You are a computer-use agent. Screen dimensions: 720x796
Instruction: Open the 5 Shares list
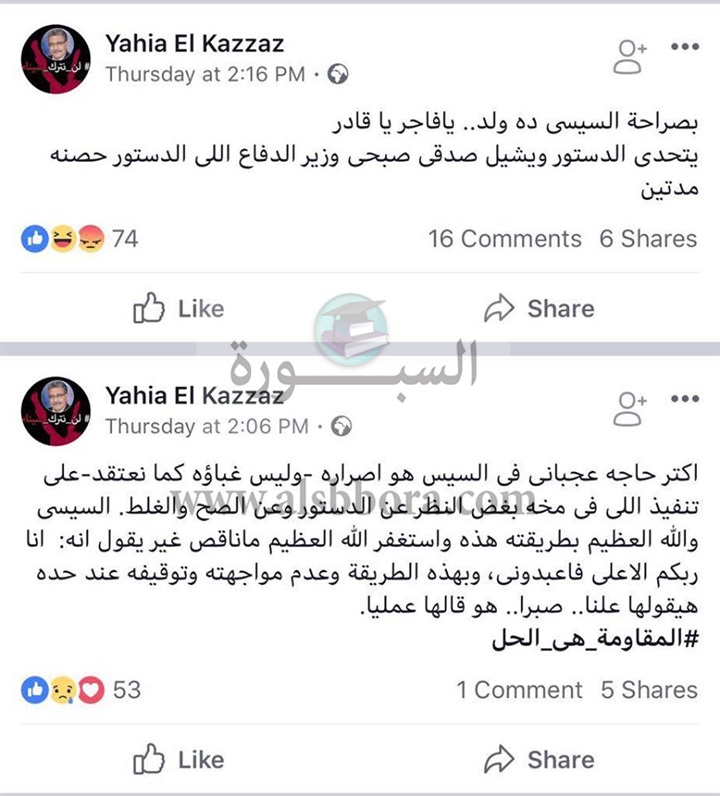(648, 690)
